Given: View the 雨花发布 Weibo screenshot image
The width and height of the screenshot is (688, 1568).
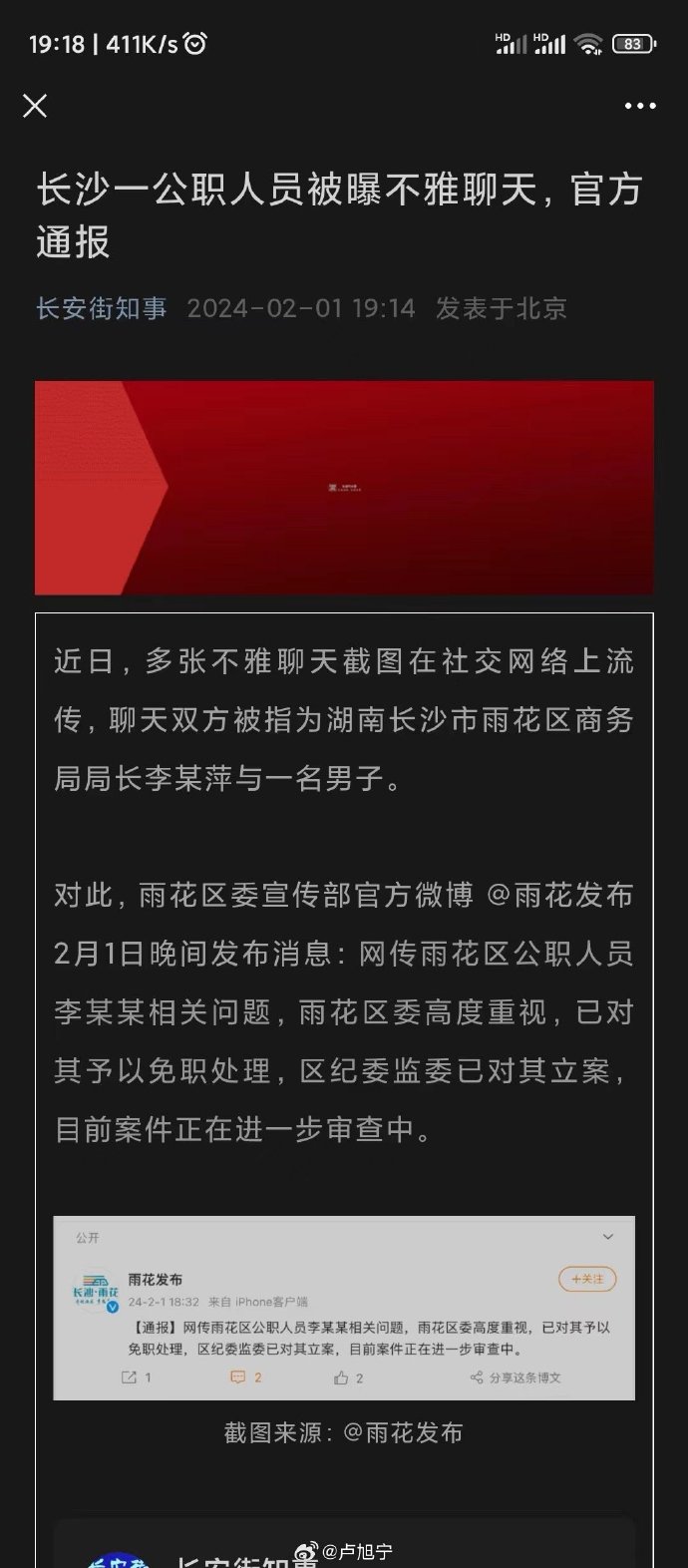Looking at the screenshot, I should tap(344, 1308).
